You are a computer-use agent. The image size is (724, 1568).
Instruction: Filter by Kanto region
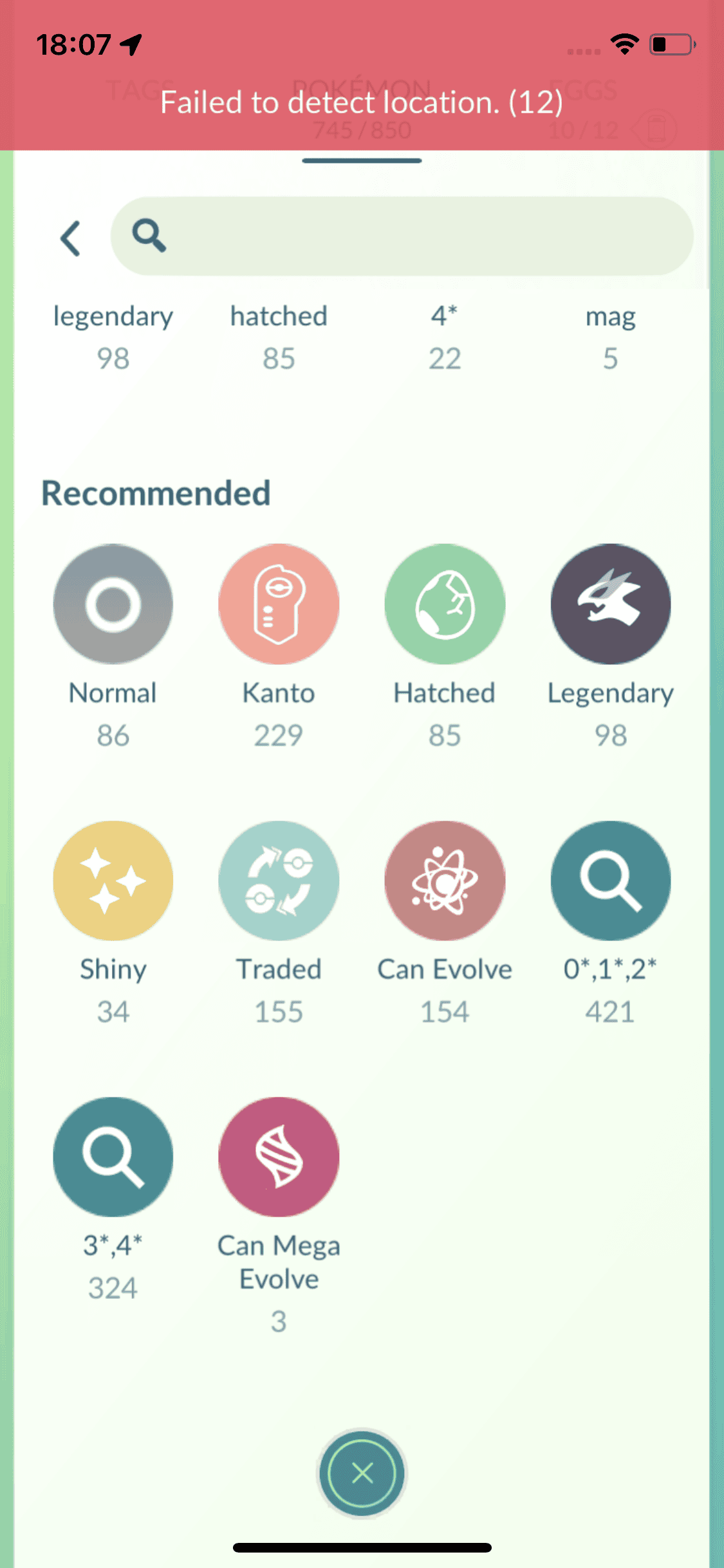[x=279, y=604]
